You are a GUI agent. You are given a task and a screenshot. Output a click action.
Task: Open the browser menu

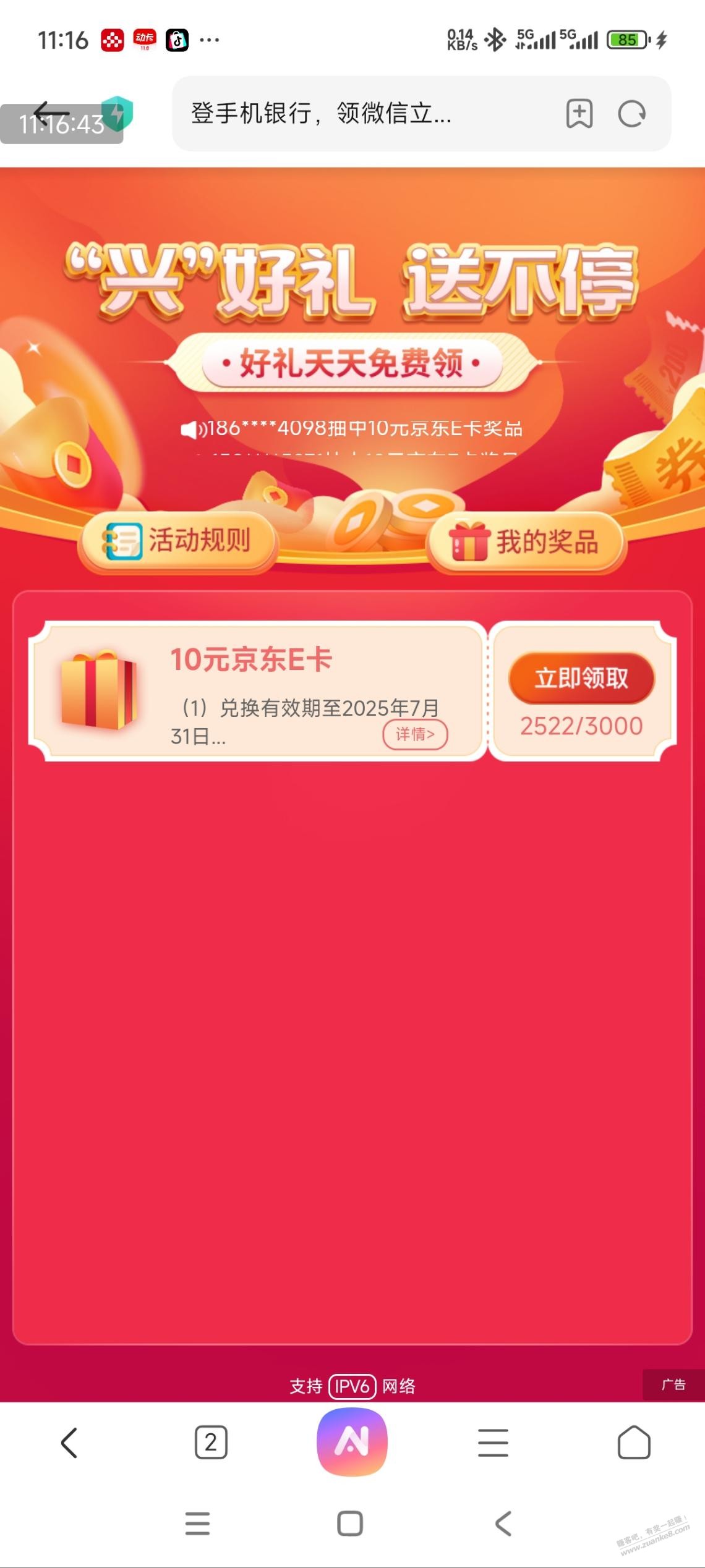click(x=493, y=1443)
